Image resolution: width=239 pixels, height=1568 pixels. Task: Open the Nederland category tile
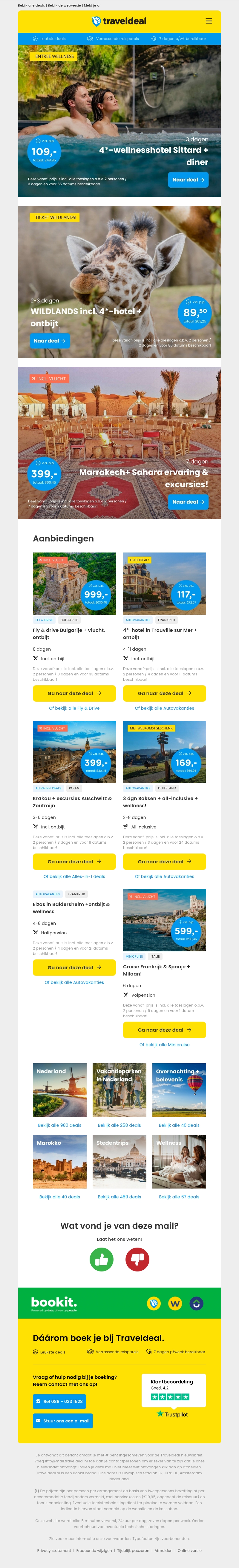pos(60,1089)
